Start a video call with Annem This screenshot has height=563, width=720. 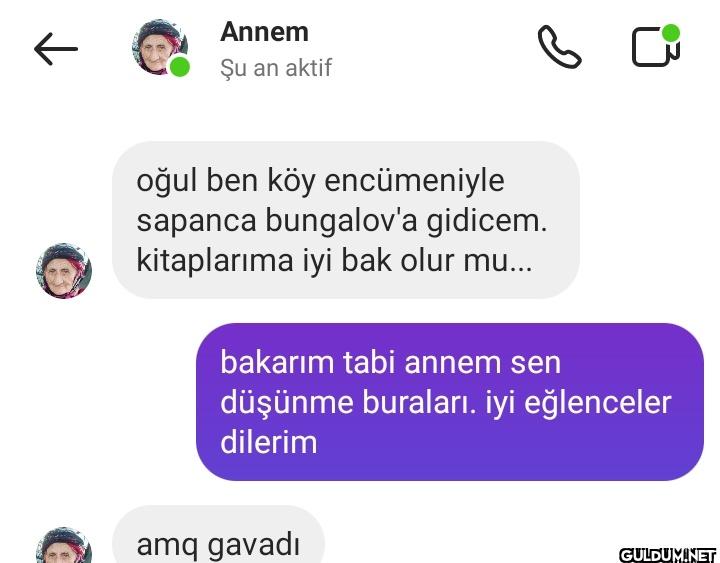(x=655, y=47)
